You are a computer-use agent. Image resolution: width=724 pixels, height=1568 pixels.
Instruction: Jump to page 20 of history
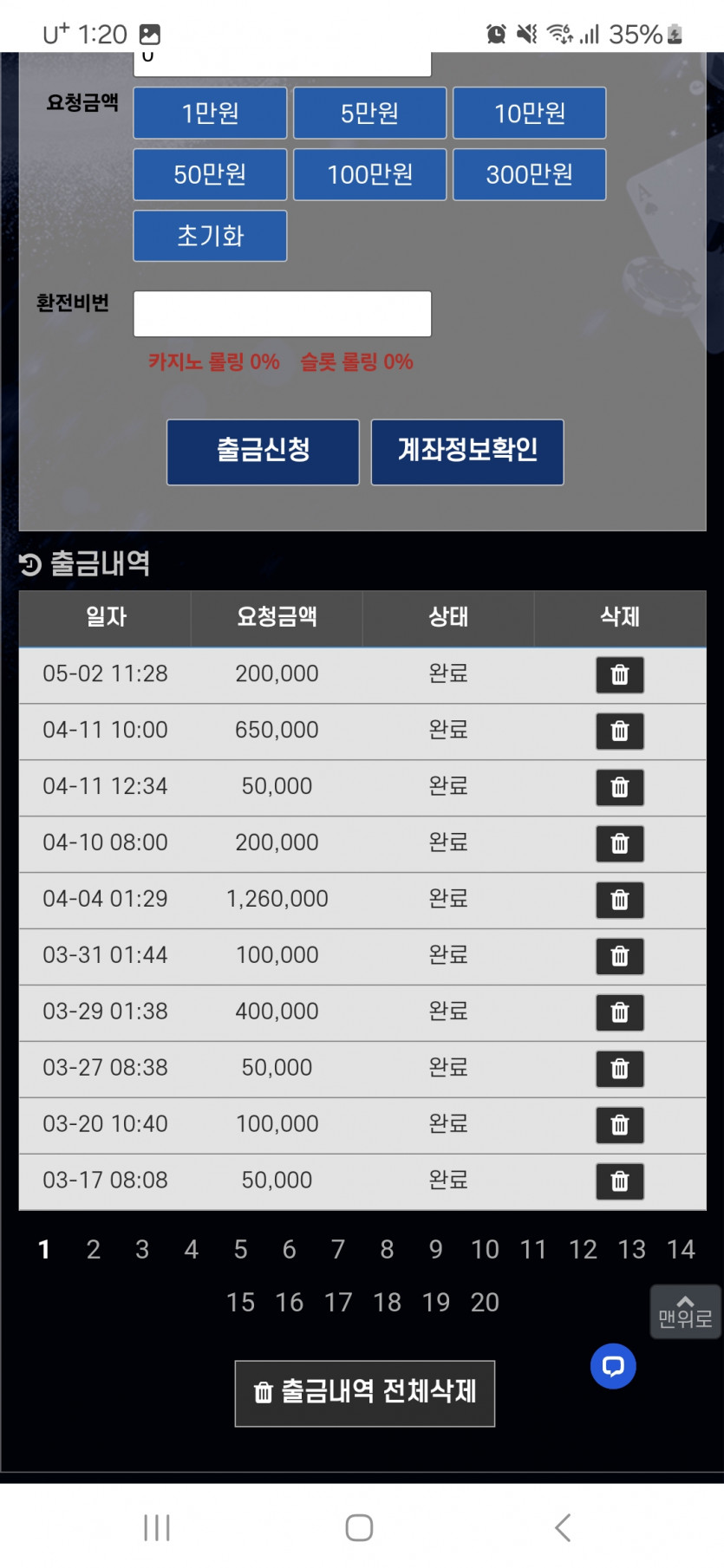(485, 1302)
